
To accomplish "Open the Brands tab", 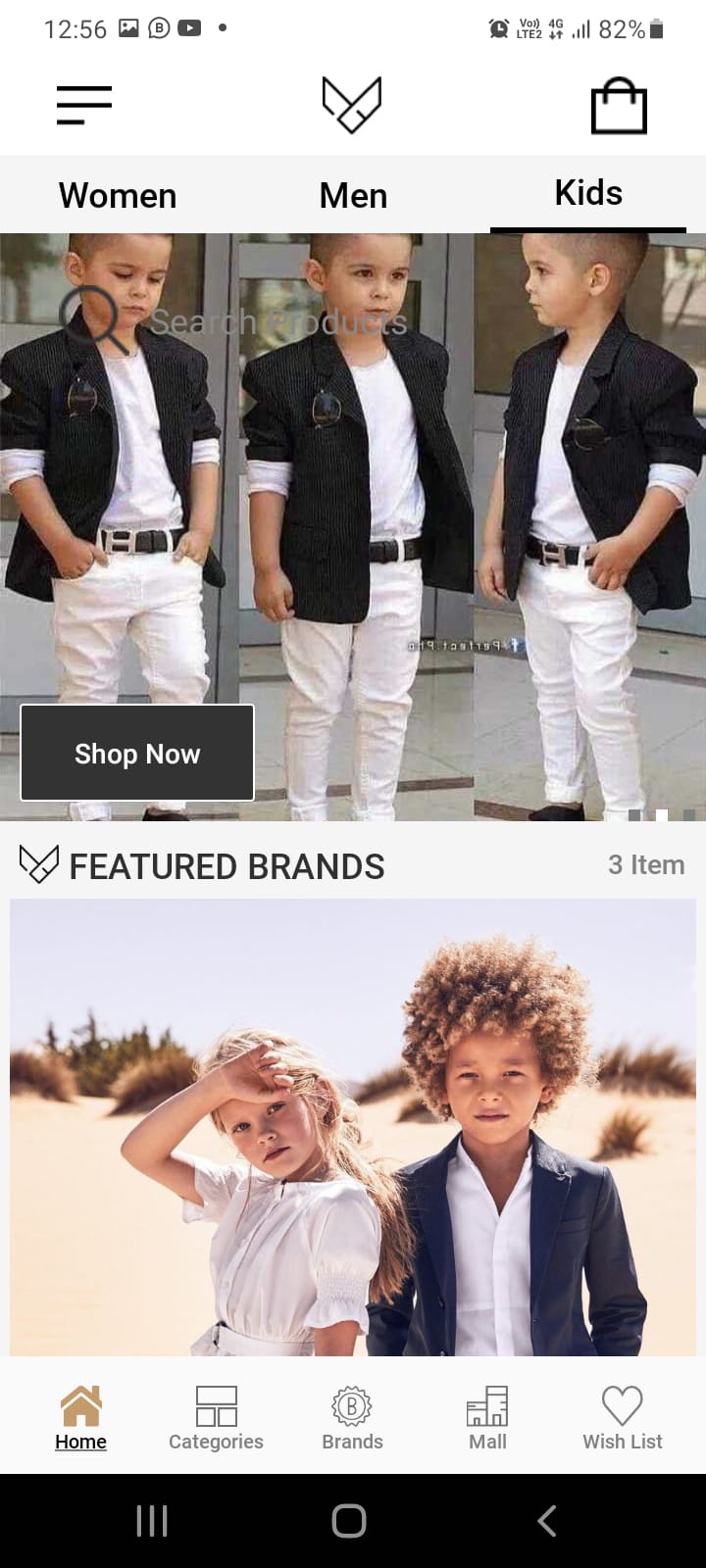I will point(352,1417).
